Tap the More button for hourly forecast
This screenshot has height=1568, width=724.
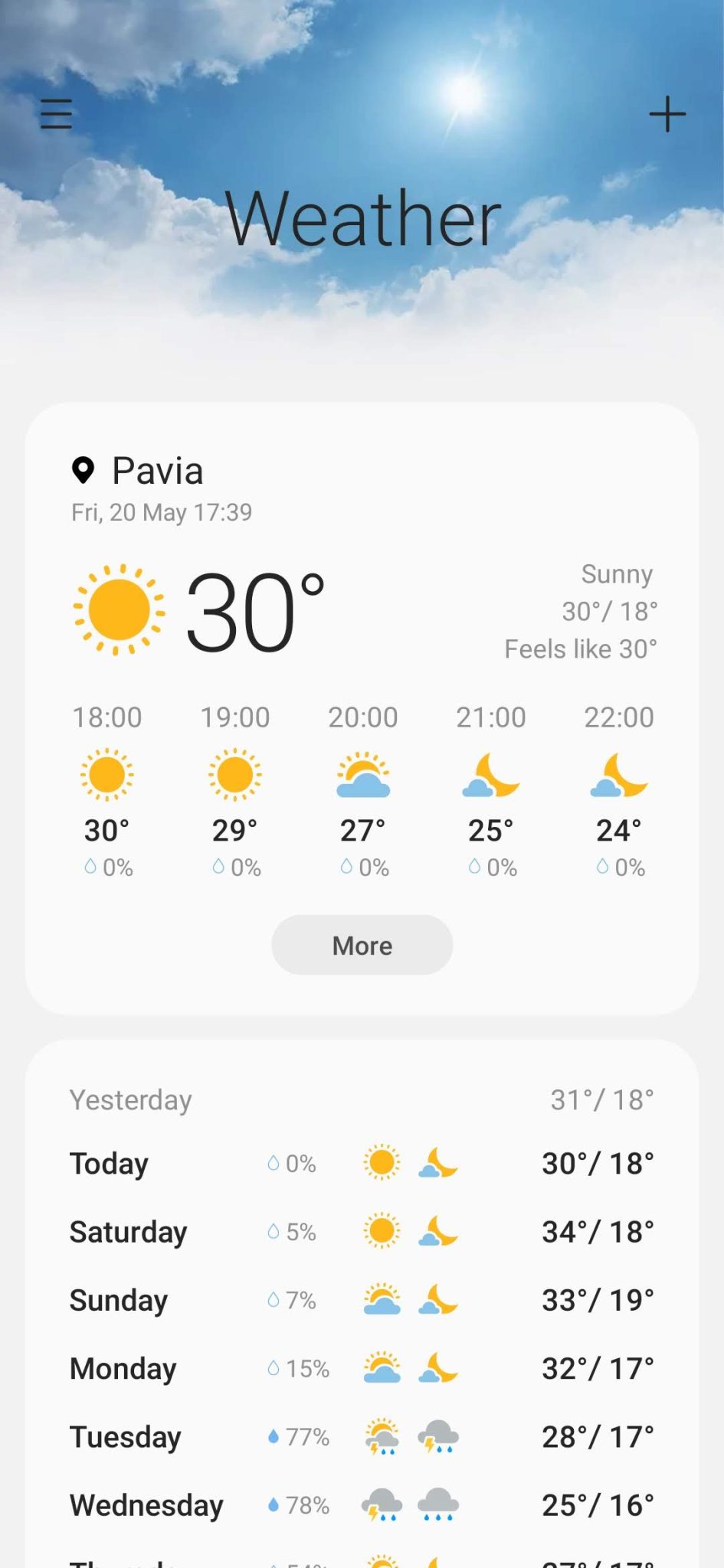(x=362, y=945)
